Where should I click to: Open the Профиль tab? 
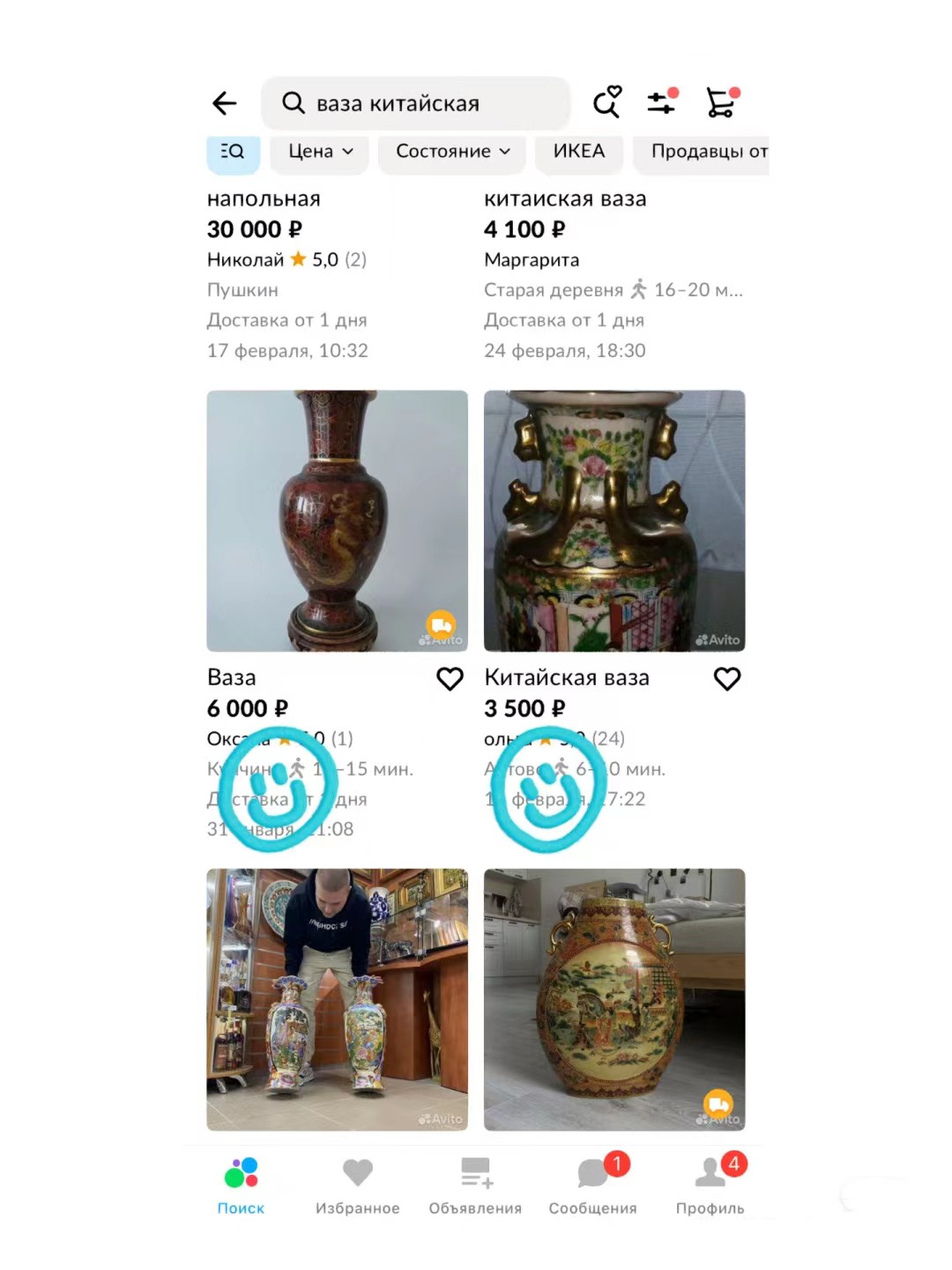coord(710,1185)
